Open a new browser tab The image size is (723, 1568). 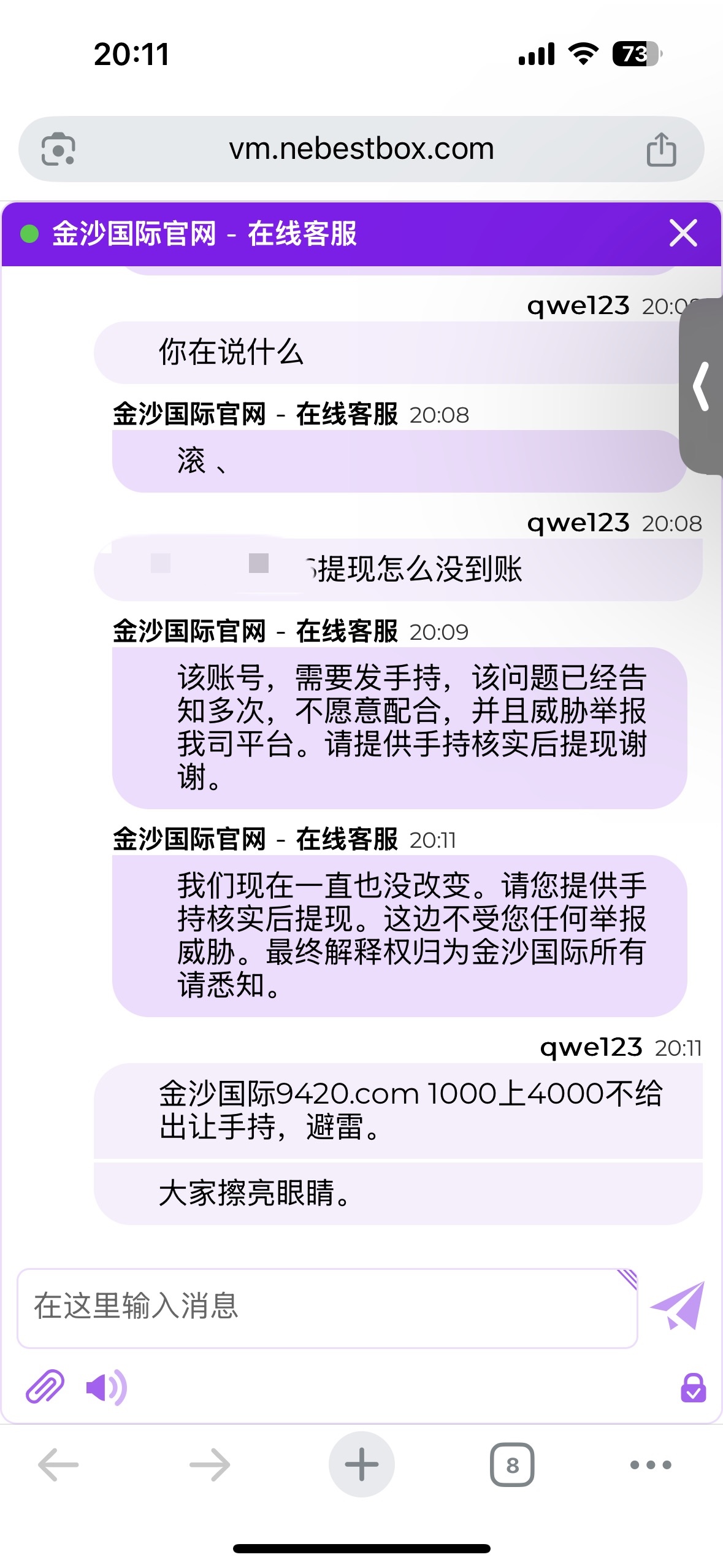click(361, 1465)
